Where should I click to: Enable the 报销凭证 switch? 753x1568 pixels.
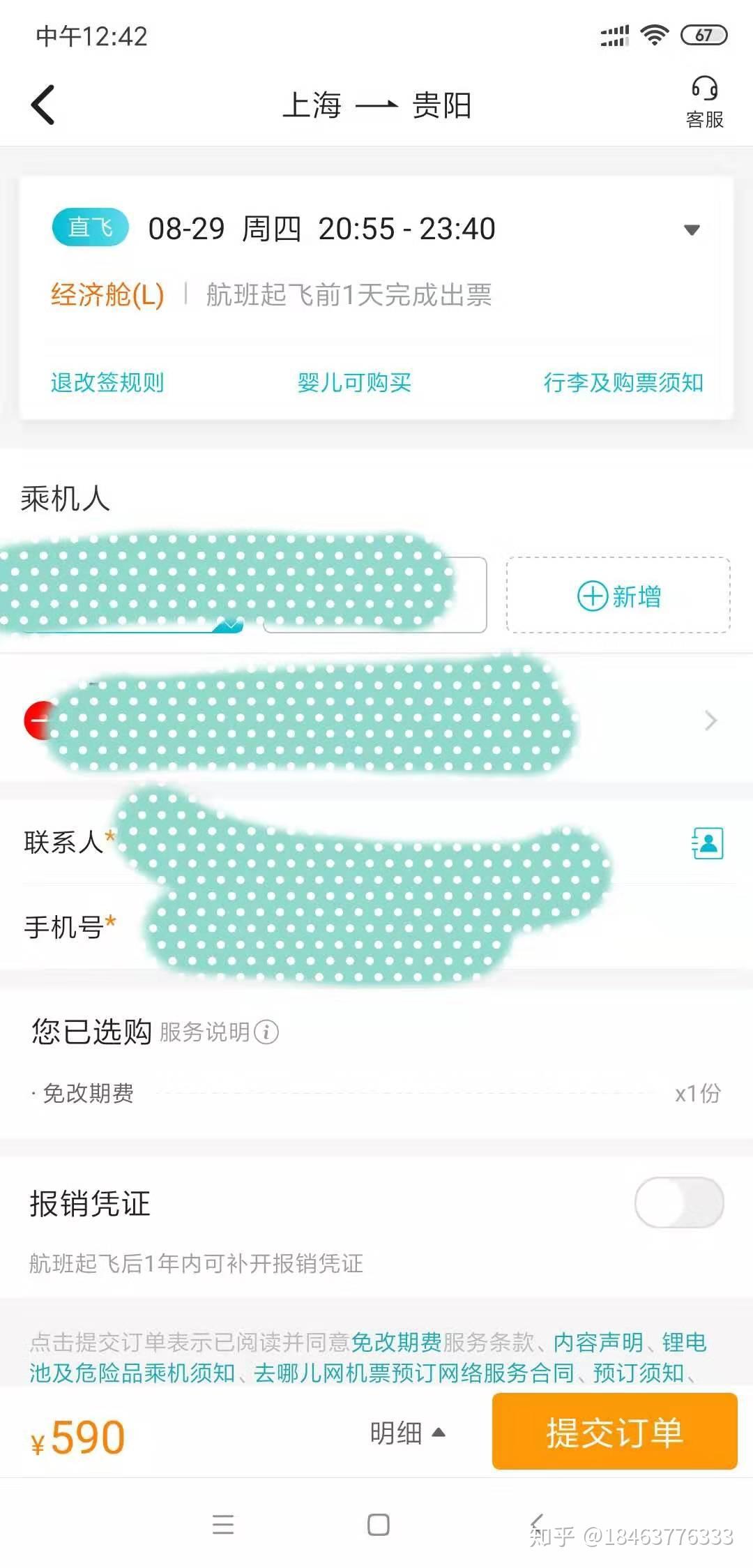(678, 1202)
